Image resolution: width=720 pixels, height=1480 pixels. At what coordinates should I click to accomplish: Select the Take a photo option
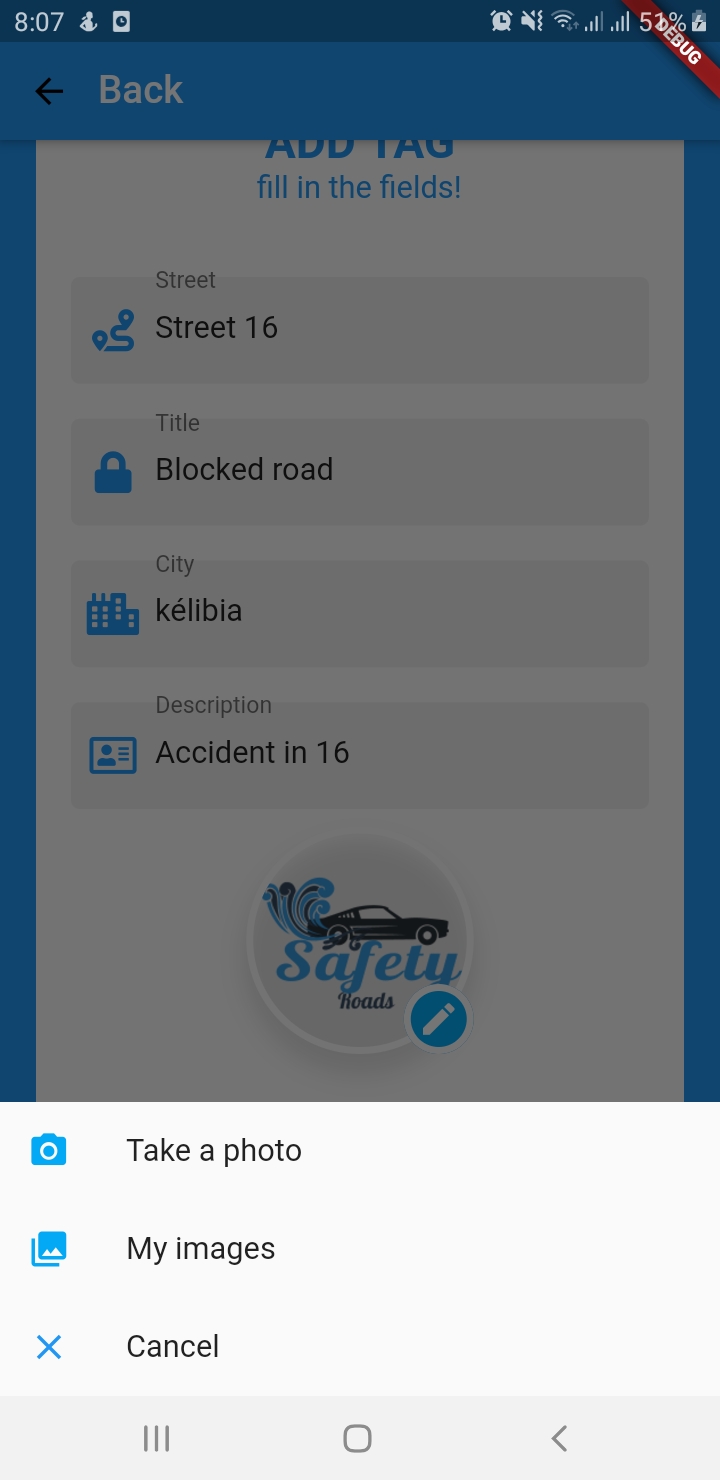click(213, 1149)
